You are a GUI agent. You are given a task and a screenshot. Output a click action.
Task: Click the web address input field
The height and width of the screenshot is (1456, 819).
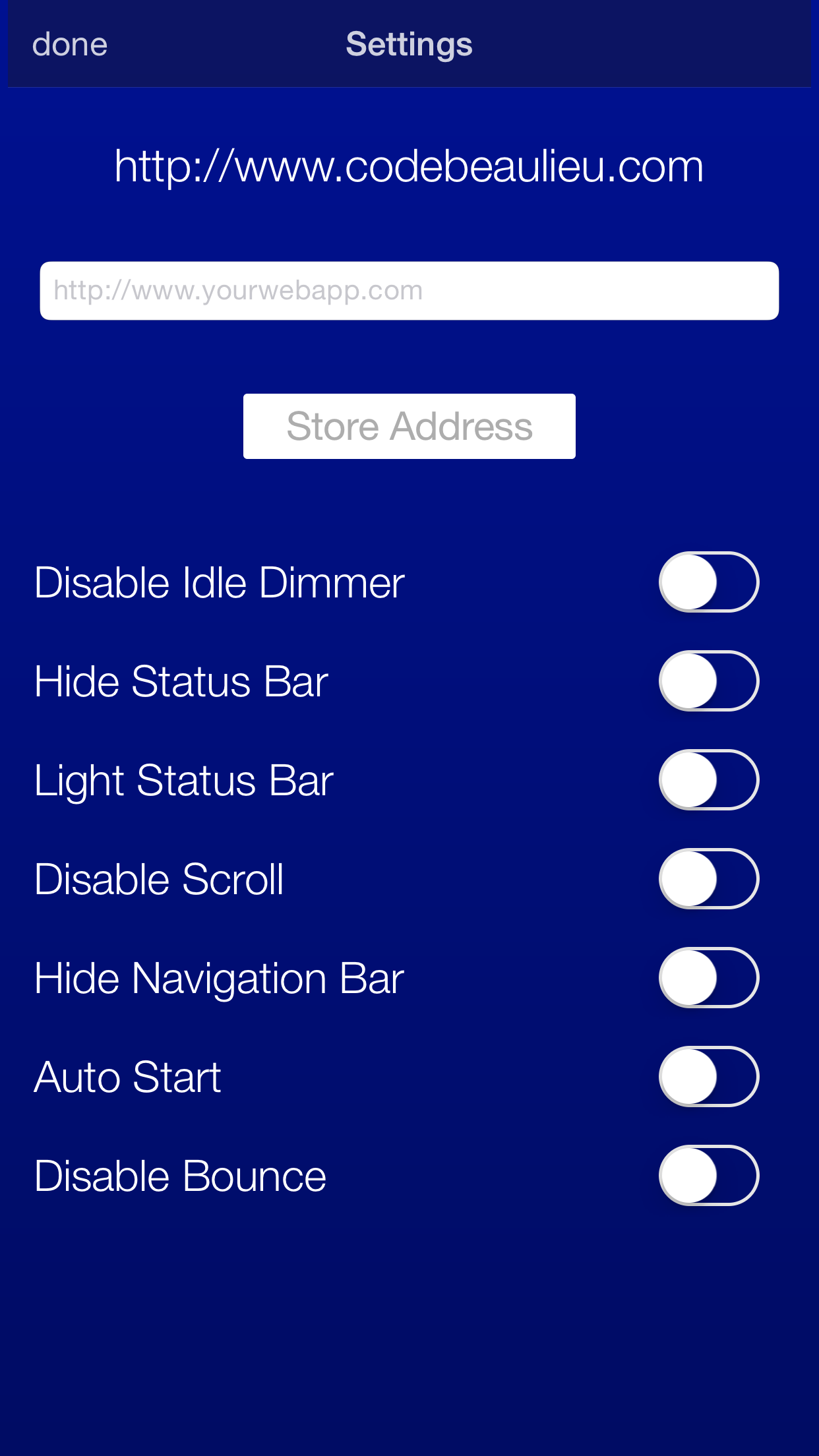(409, 290)
